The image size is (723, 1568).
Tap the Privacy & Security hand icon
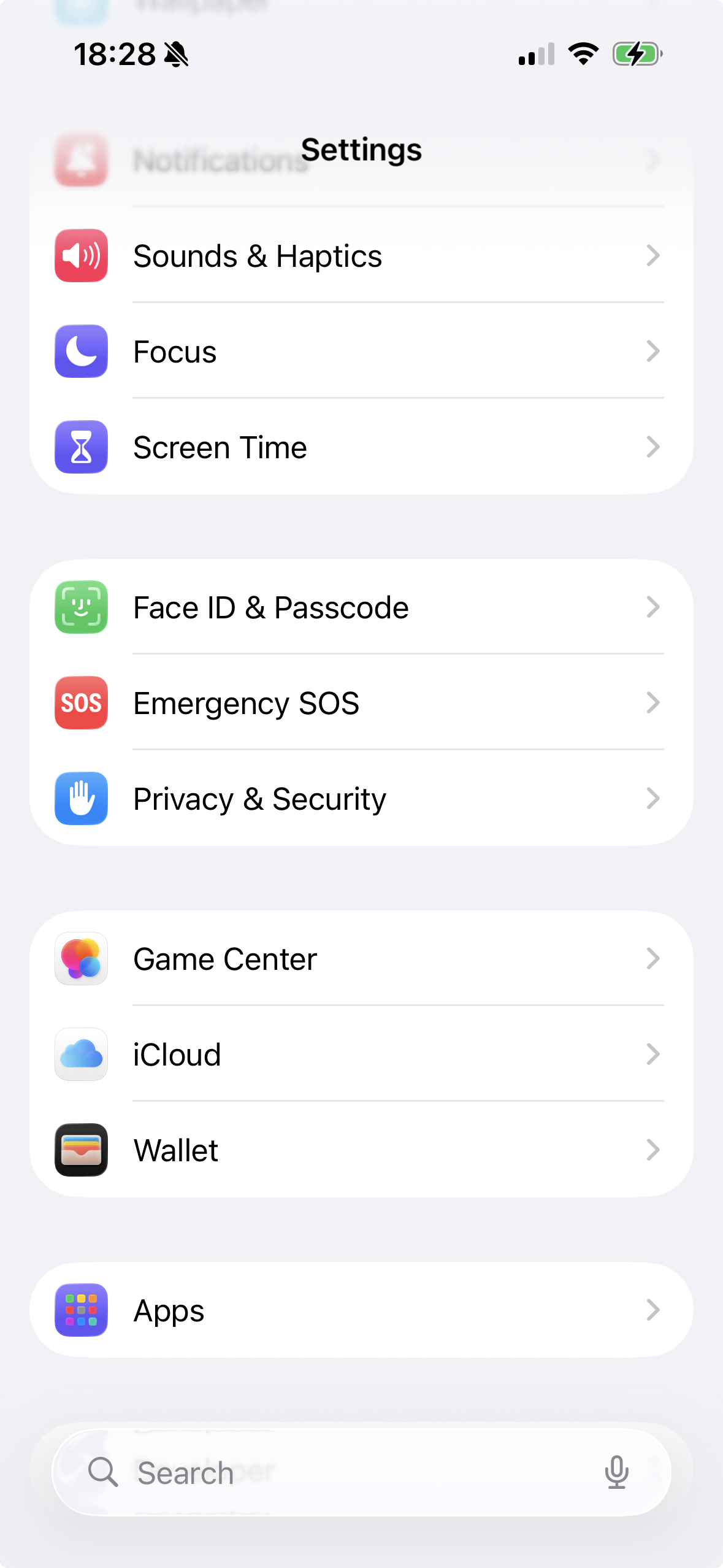pyautogui.click(x=81, y=799)
